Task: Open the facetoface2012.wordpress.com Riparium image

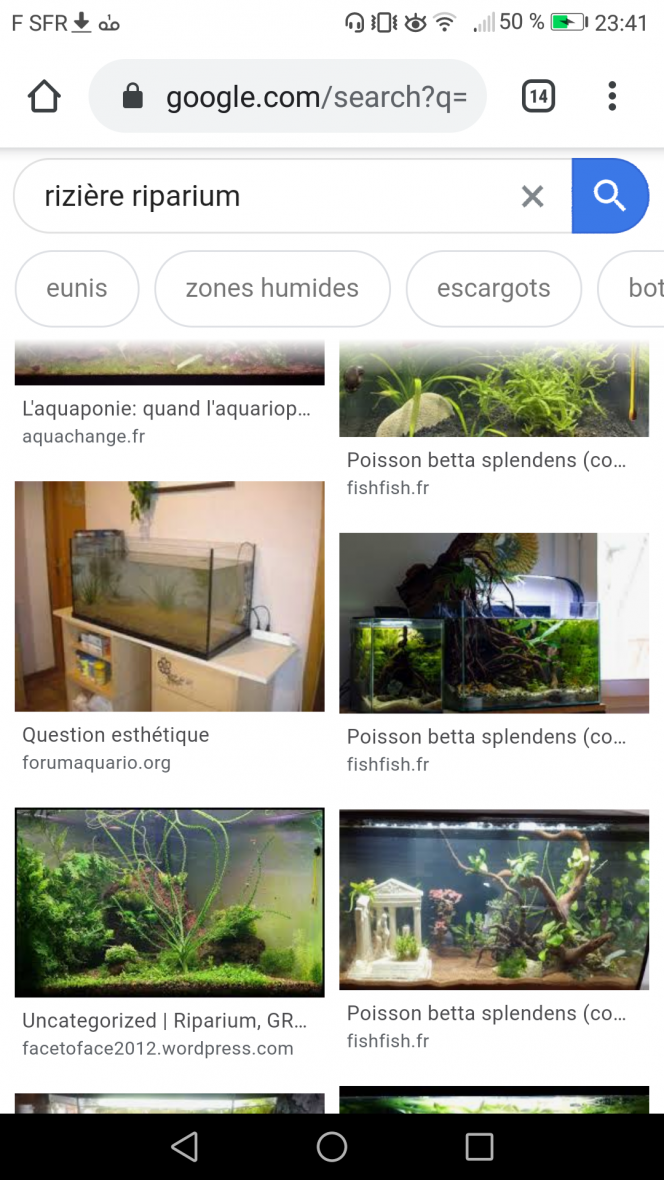Action: coord(169,902)
